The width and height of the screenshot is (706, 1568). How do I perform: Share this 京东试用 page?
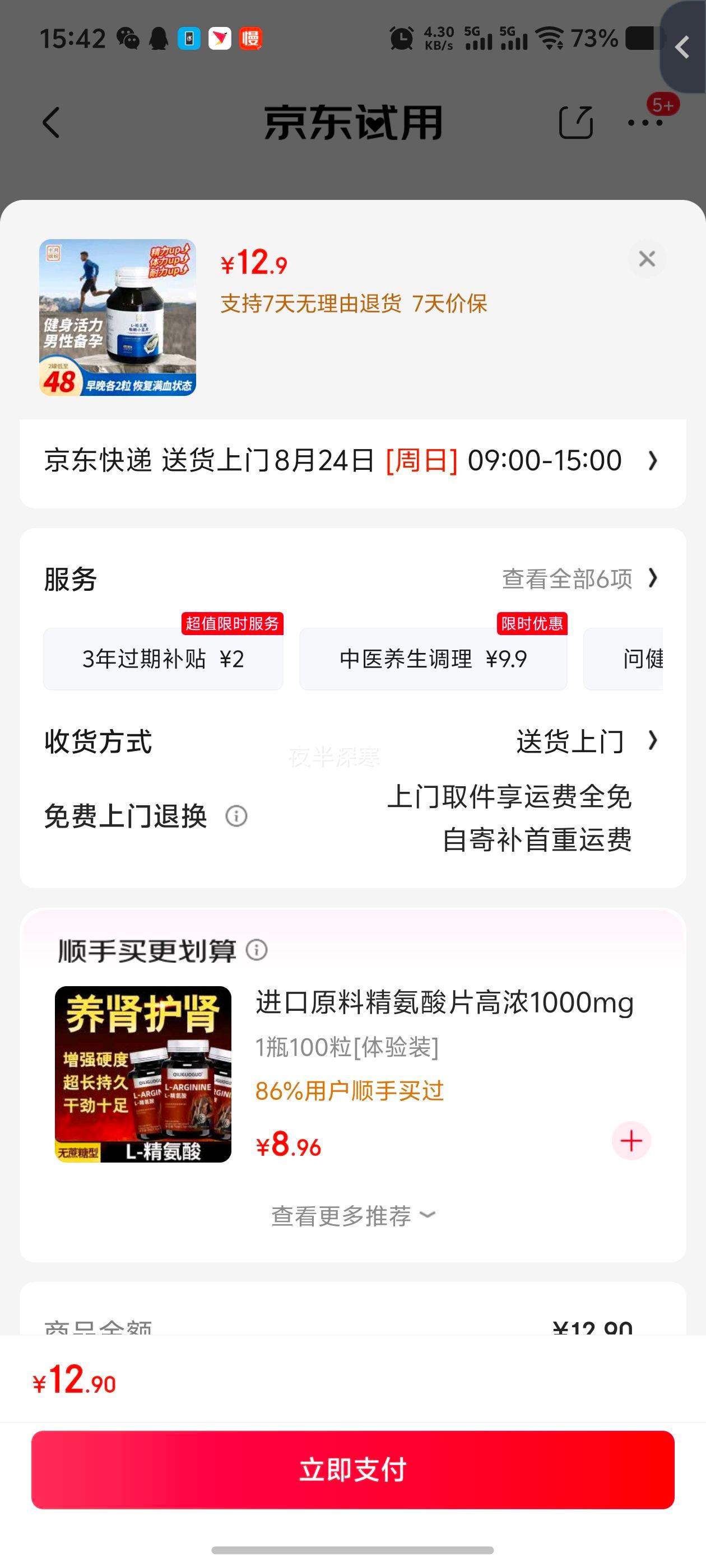(575, 123)
